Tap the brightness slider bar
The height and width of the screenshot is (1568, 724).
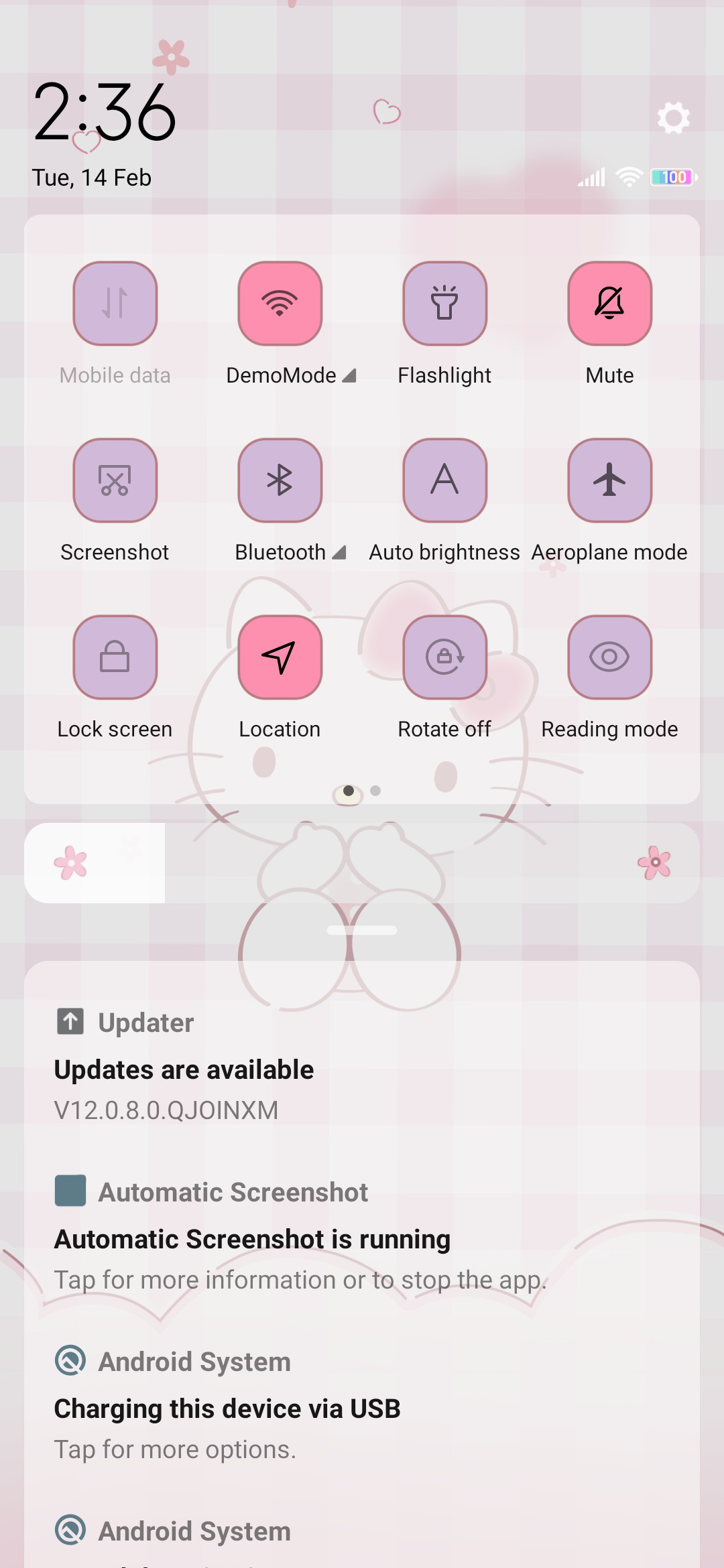coord(362,863)
